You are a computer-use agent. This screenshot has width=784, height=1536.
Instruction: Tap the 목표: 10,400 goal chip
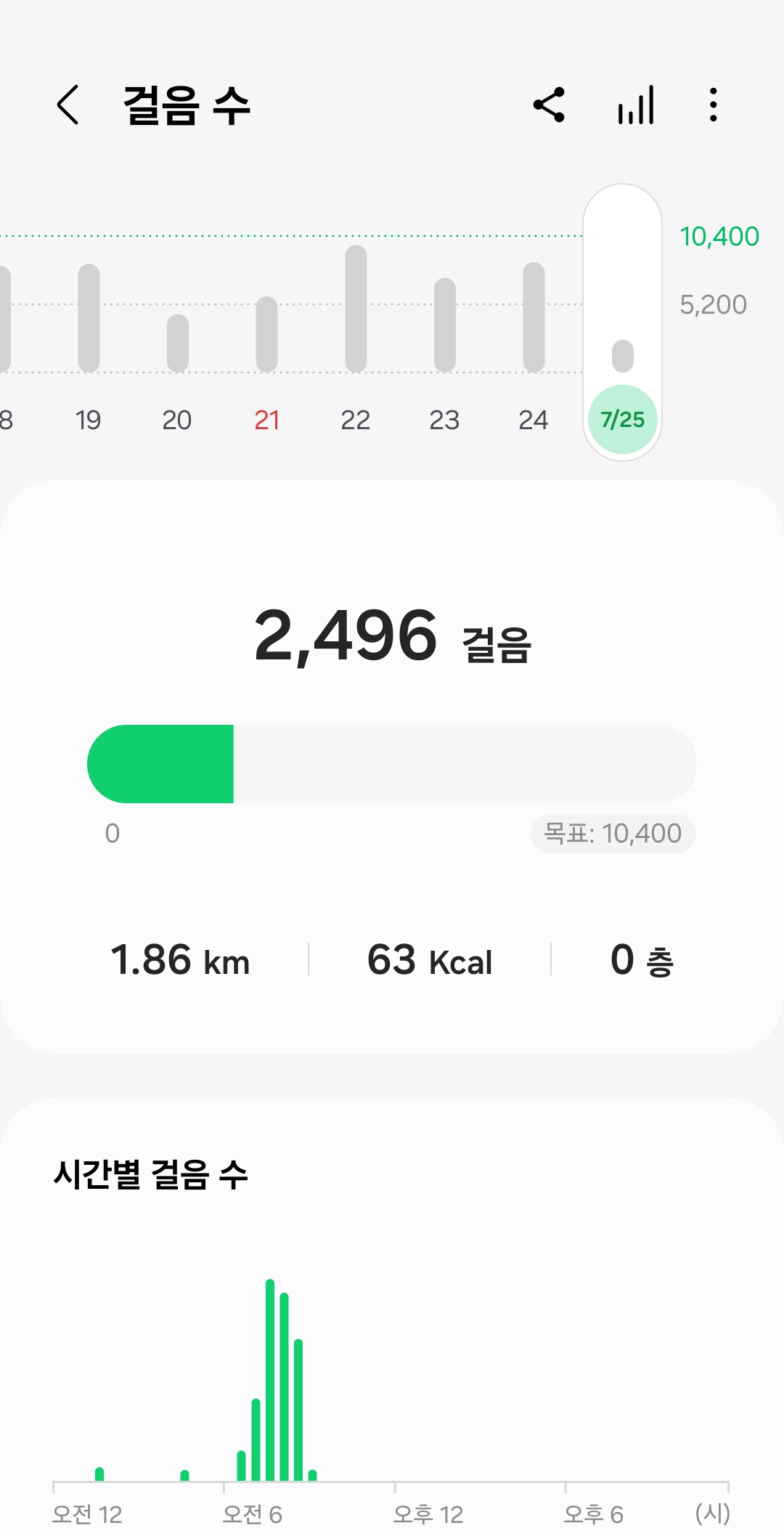(x=613, y=834)
